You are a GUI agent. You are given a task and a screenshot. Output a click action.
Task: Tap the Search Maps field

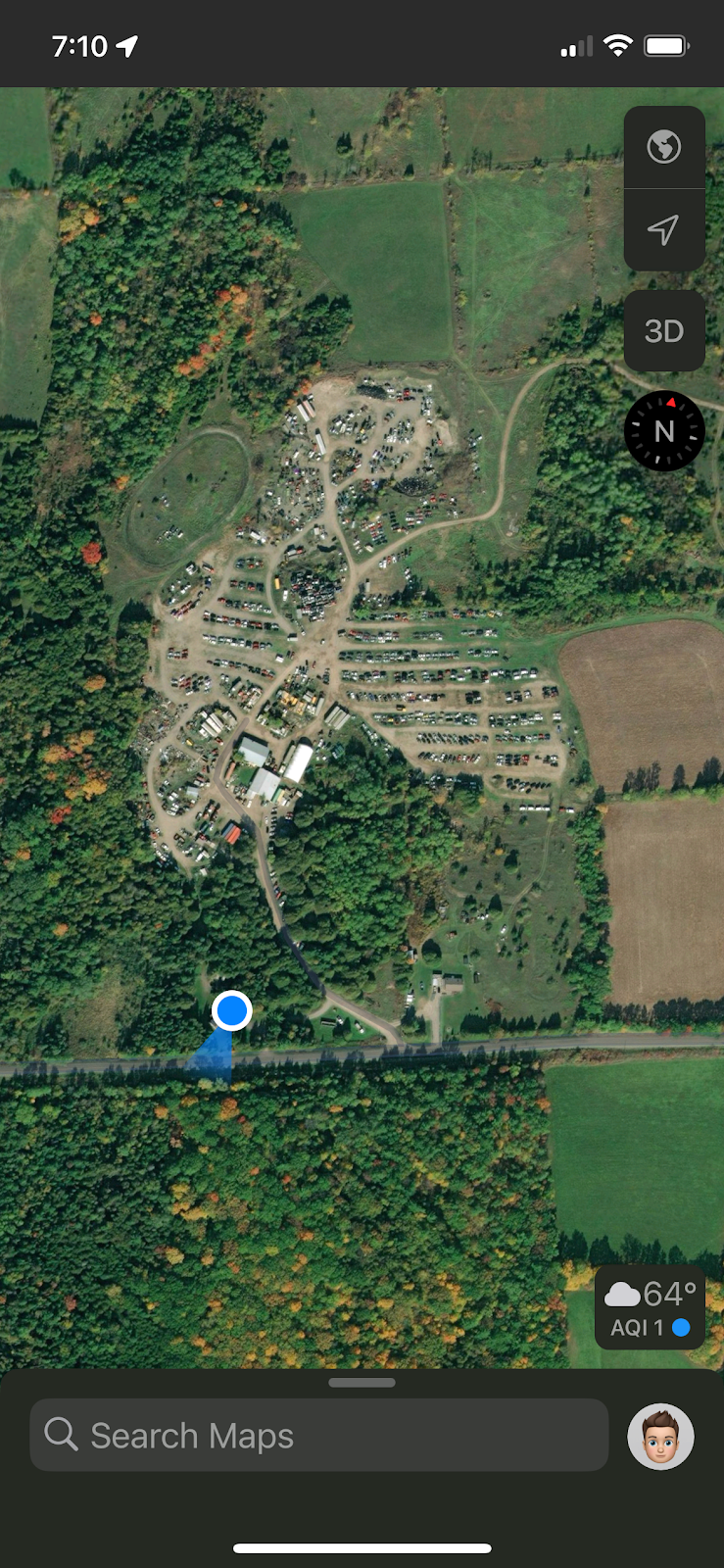(318, 1436)
